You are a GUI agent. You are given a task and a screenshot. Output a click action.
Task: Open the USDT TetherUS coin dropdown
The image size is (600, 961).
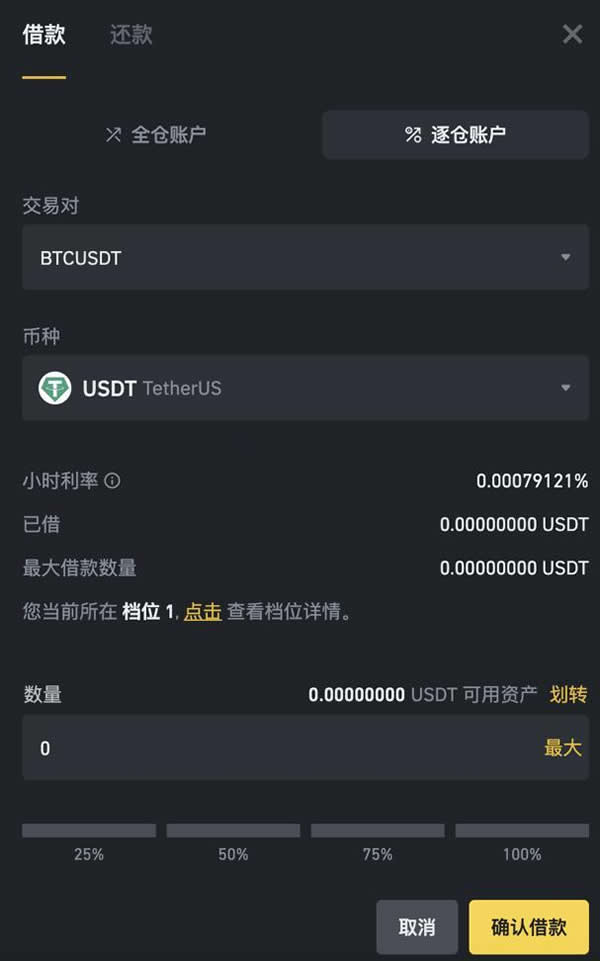pyautogui.click(x=305, y=388)
